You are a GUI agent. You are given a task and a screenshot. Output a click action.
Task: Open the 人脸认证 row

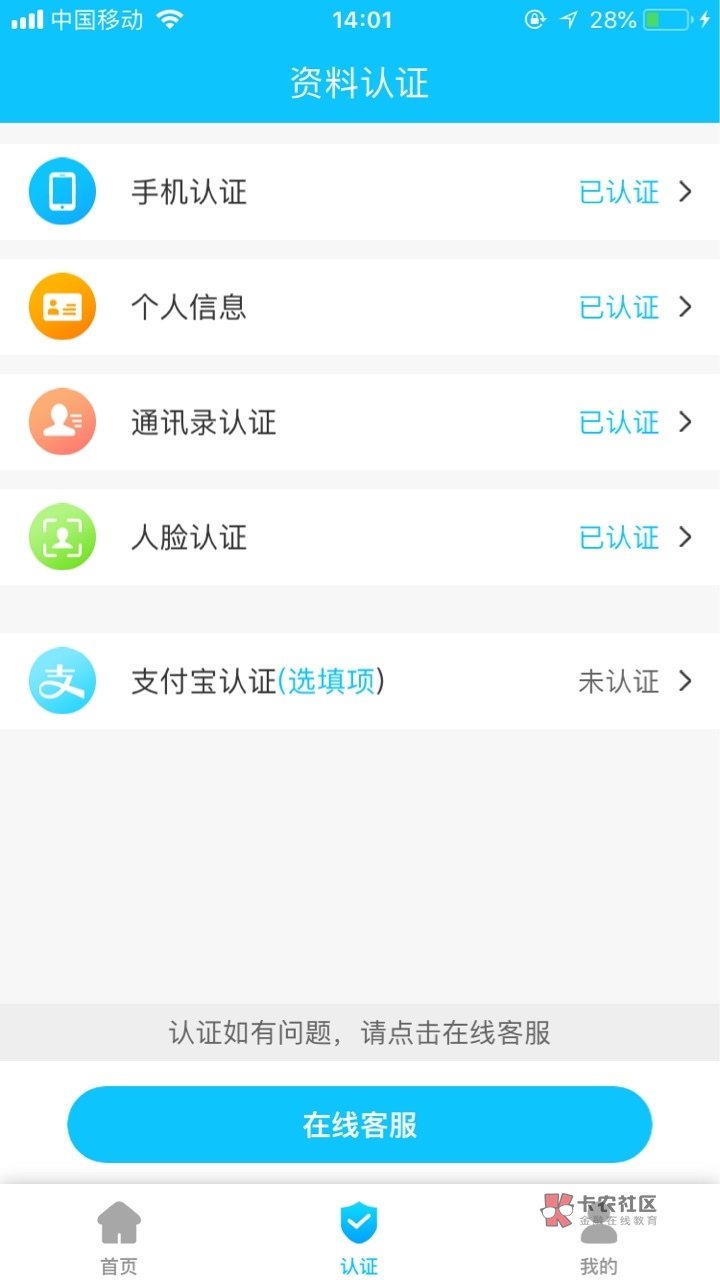(360, 537)
